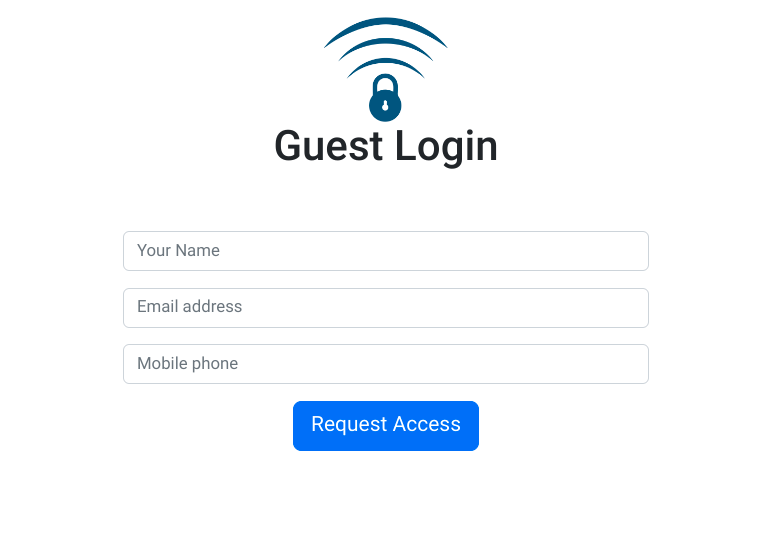Tap the Your Name field

pyautogui.click(x=385, y=251)
